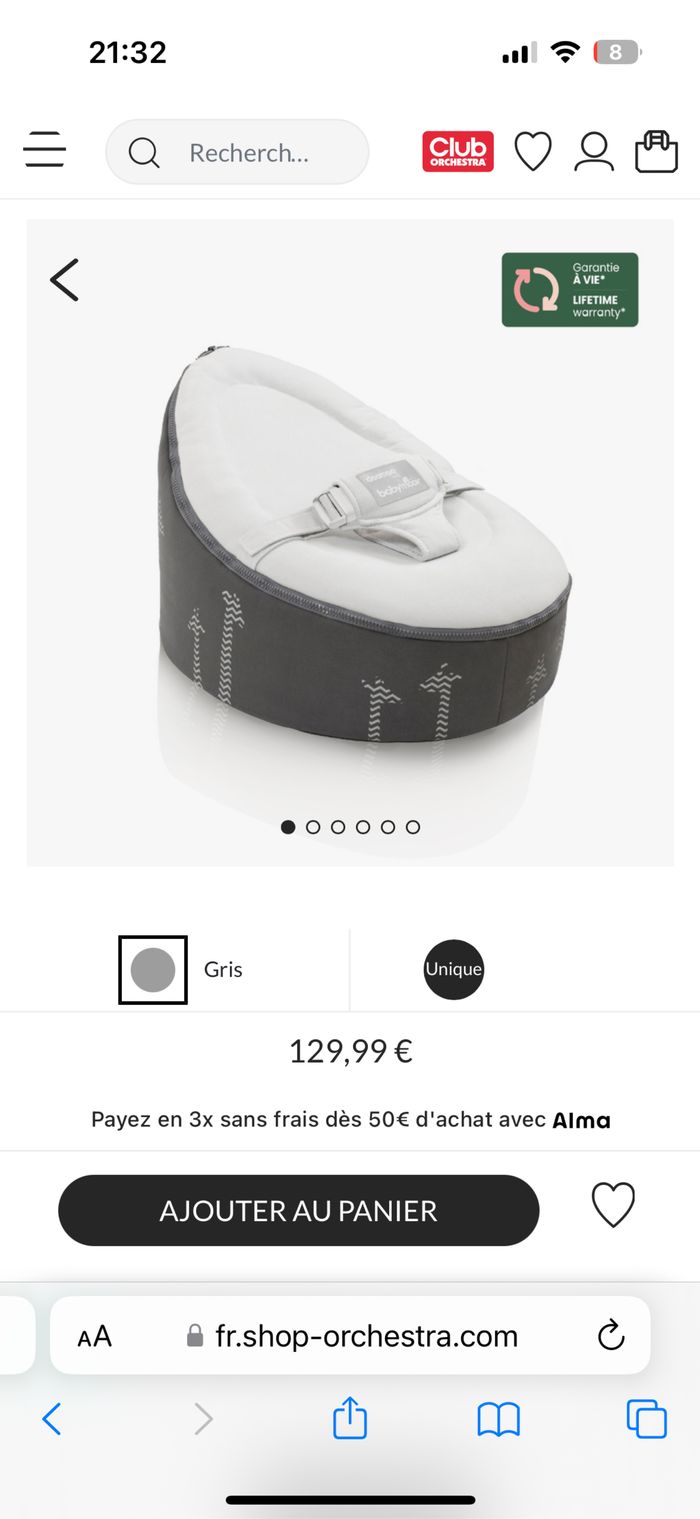Open the hamburger menu
Screen dimensions: 700x1519
pos(45,152)
